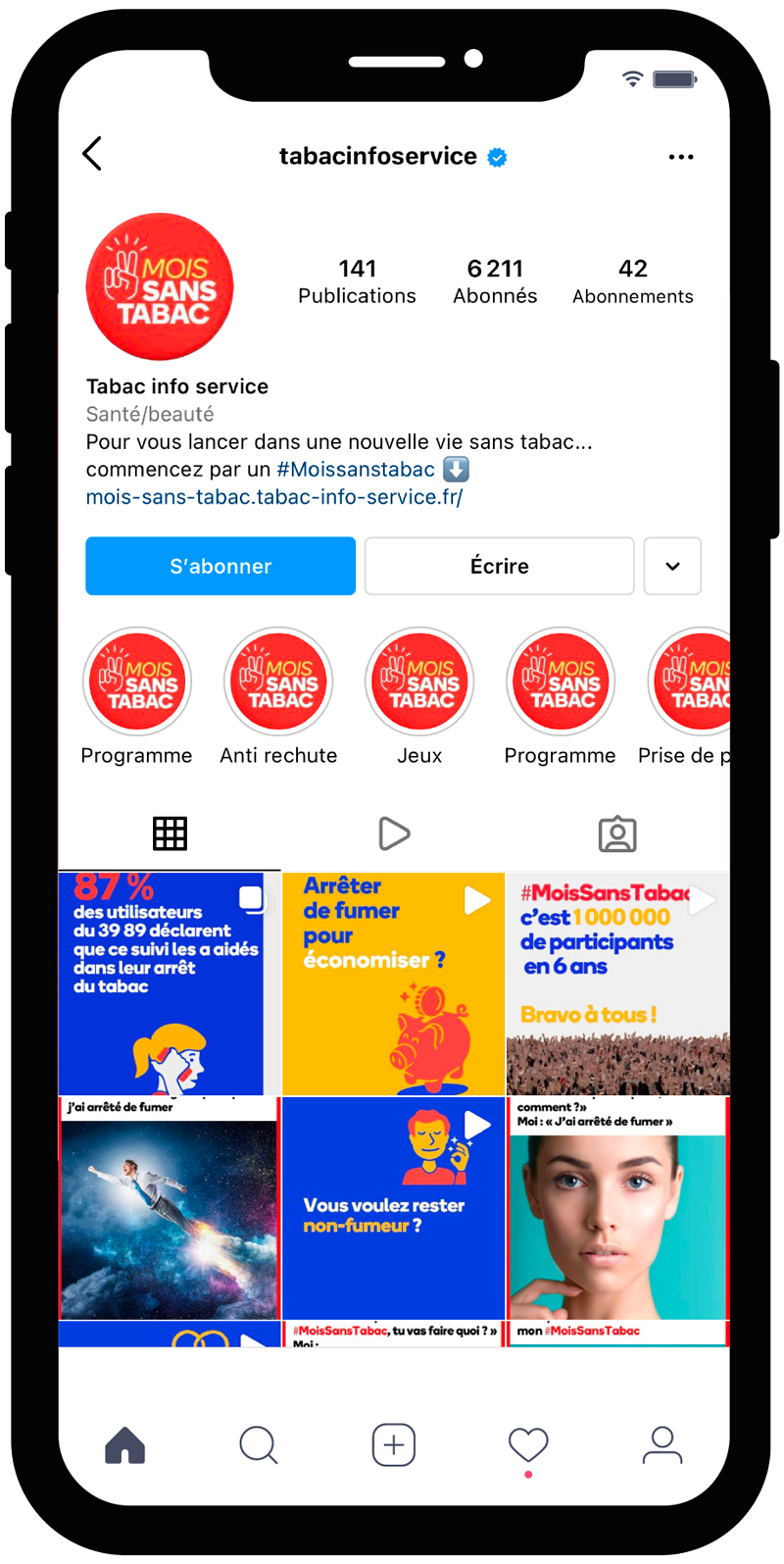Open the #Moissanstabac hashtag
This screenshot has width=784, height=1564.
coord(356,470)
